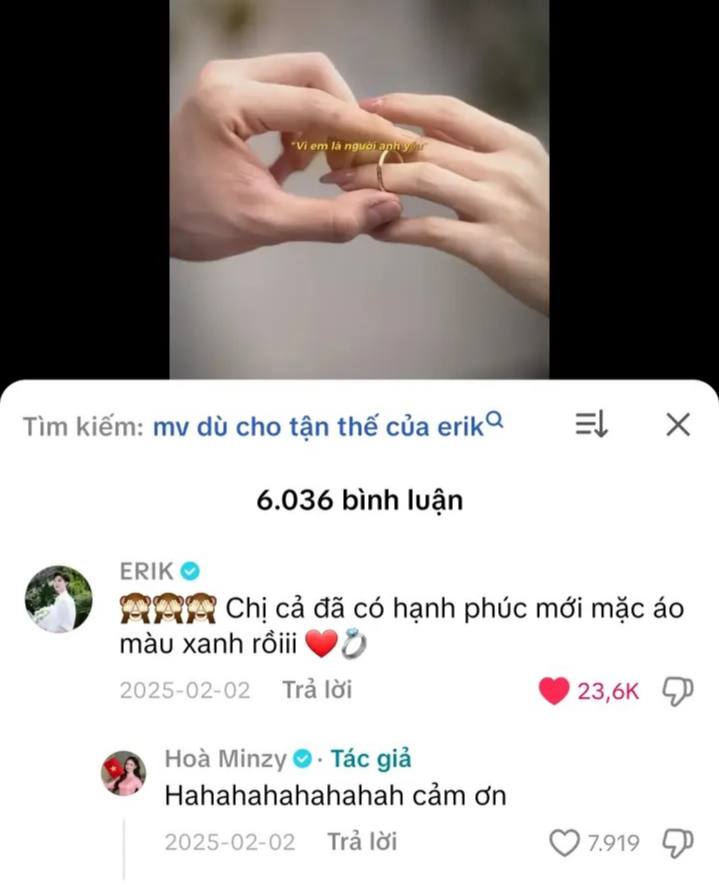Tap the video above the comments

[x=359, y=190]
